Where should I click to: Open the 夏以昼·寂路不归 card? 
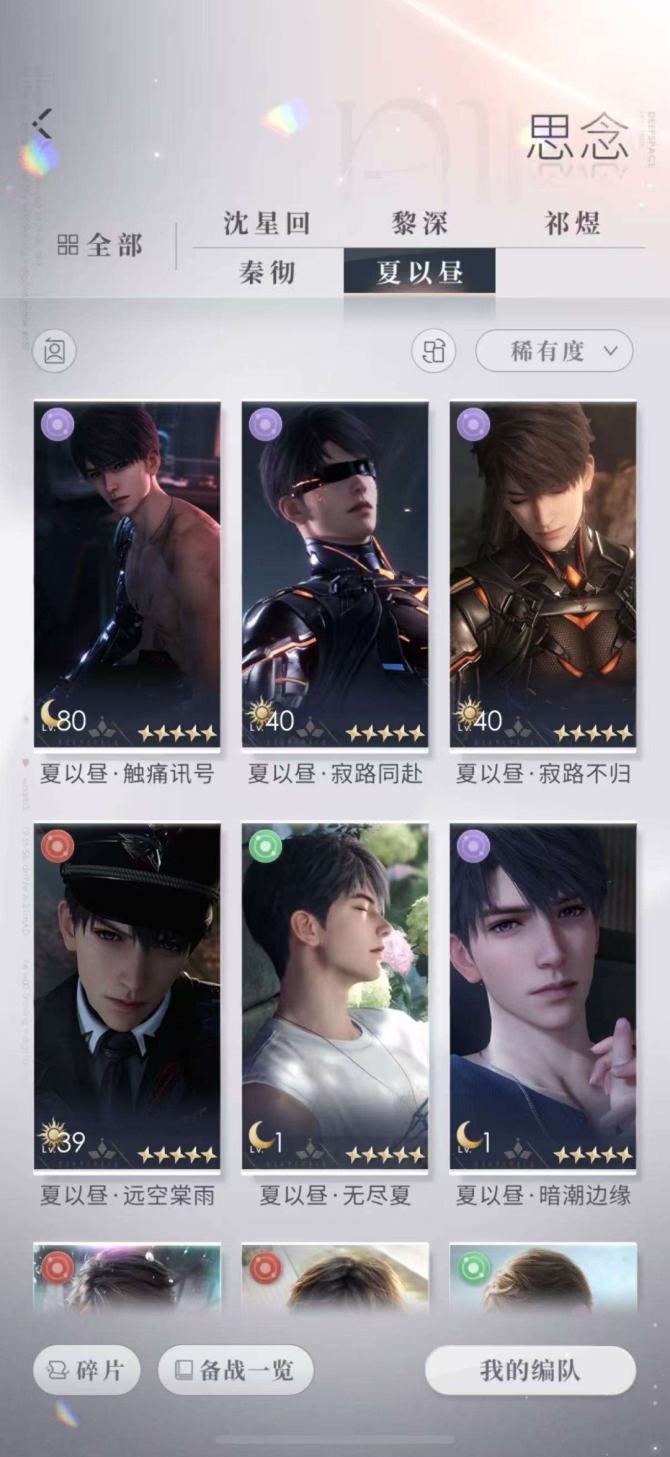coord(543,575)
